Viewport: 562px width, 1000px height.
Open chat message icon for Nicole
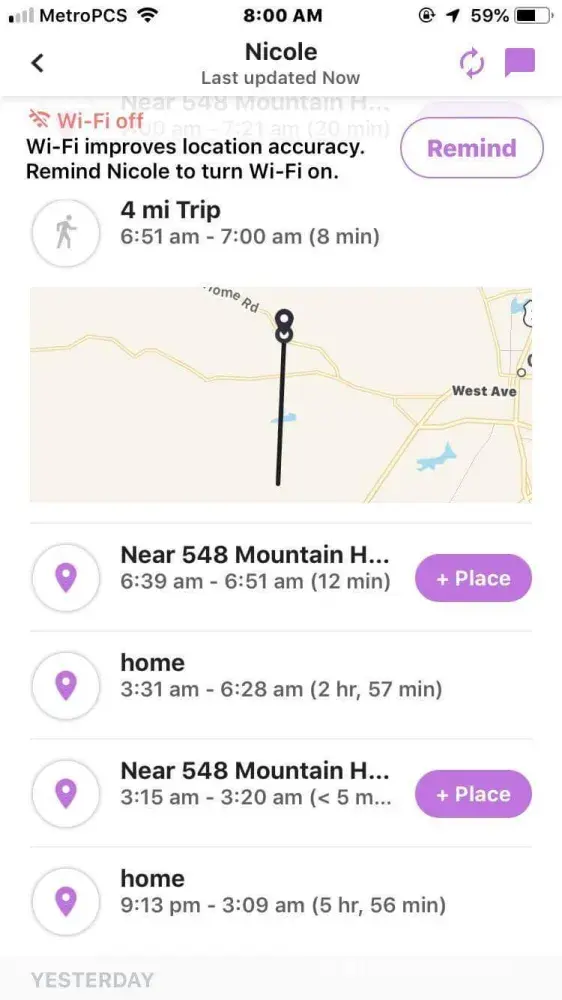click(520, 62)
